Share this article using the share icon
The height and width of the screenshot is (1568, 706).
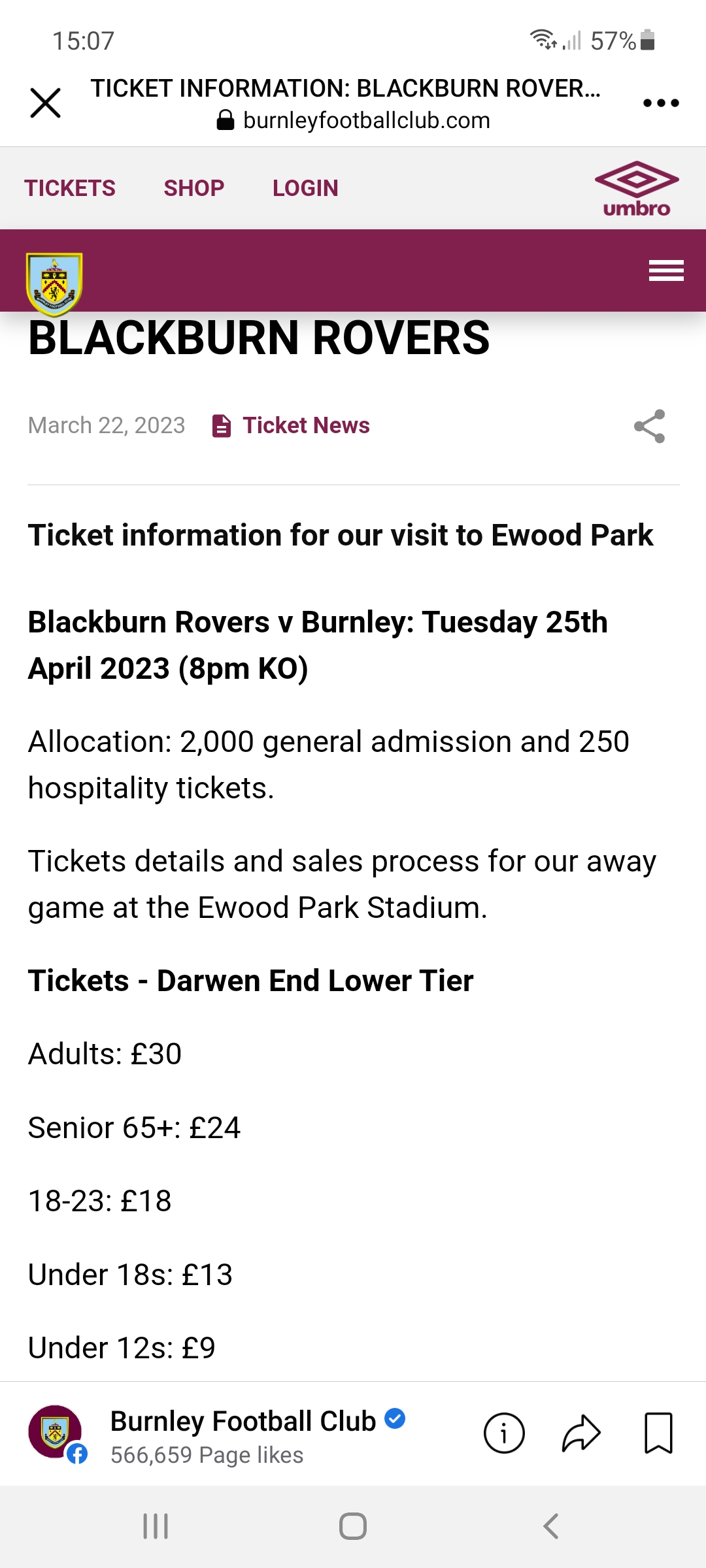[649, 427]
